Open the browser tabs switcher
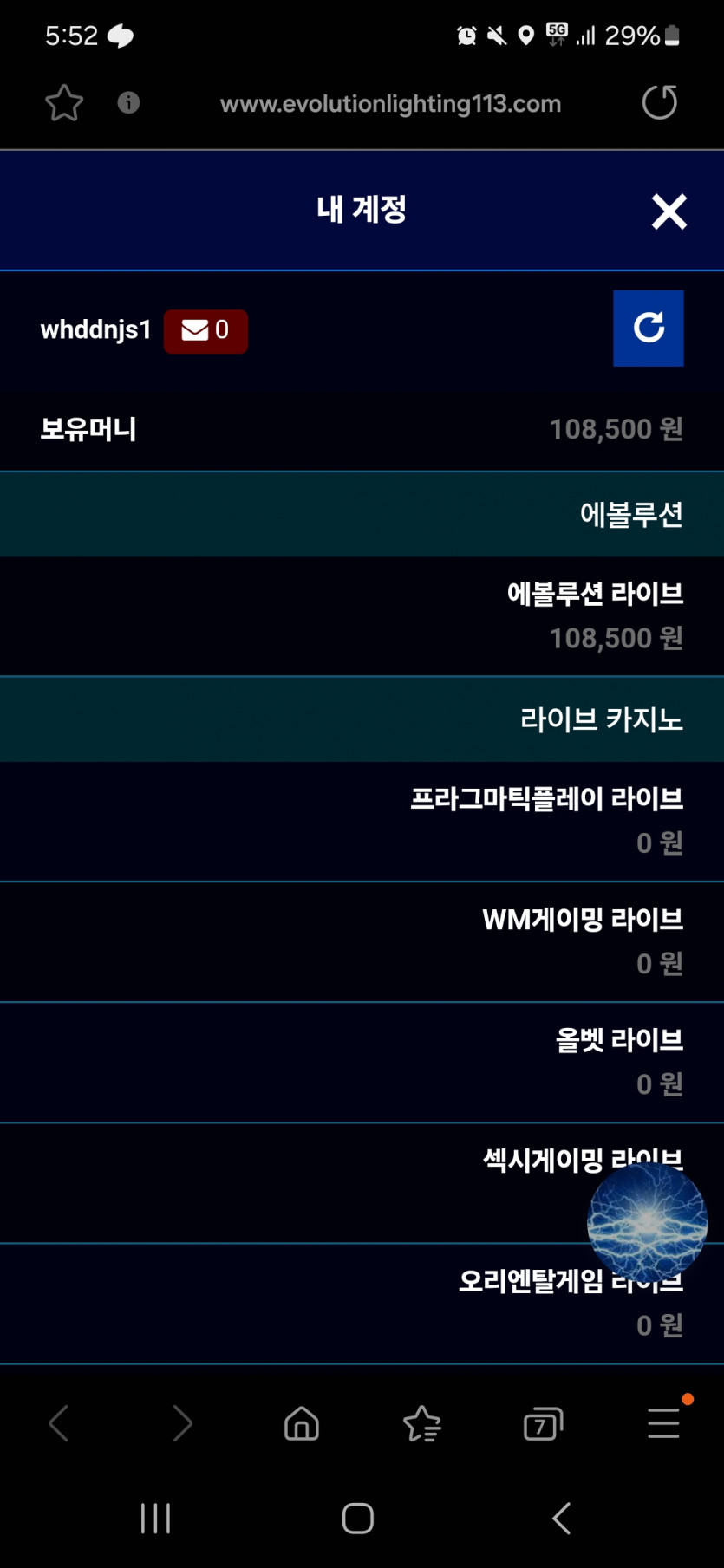 (543, 1423)
